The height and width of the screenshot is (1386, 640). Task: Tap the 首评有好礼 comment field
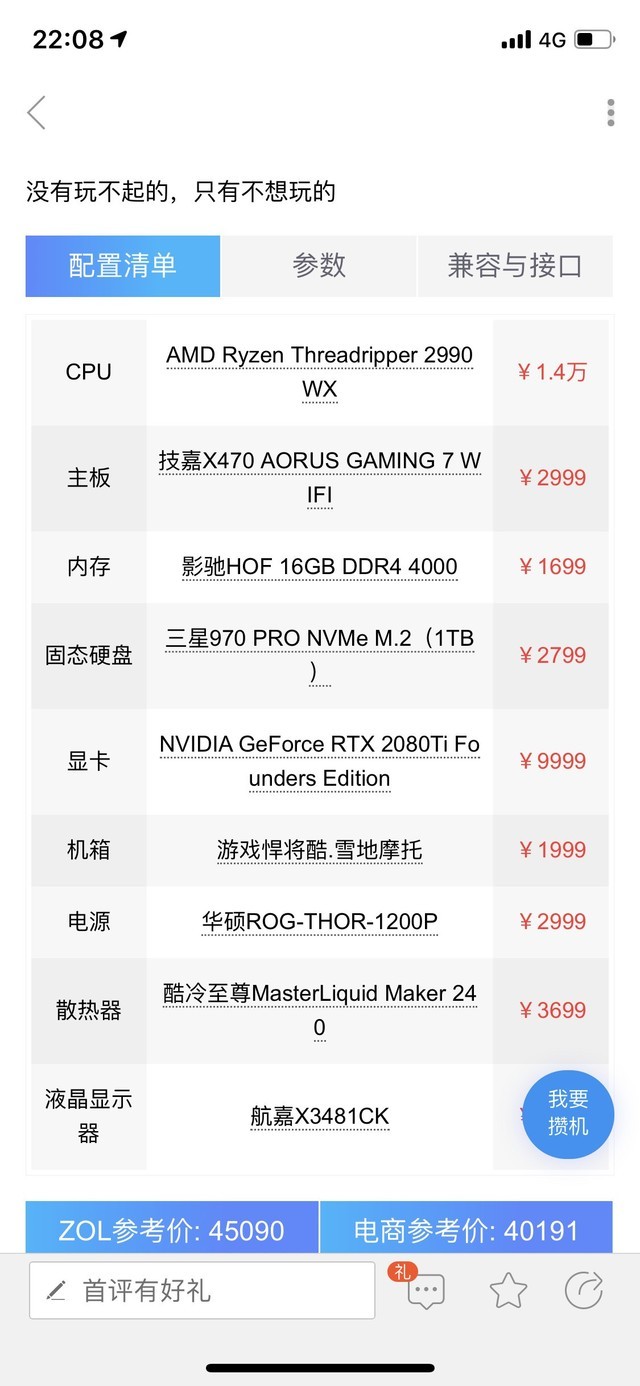click(x=202, y=1290)
